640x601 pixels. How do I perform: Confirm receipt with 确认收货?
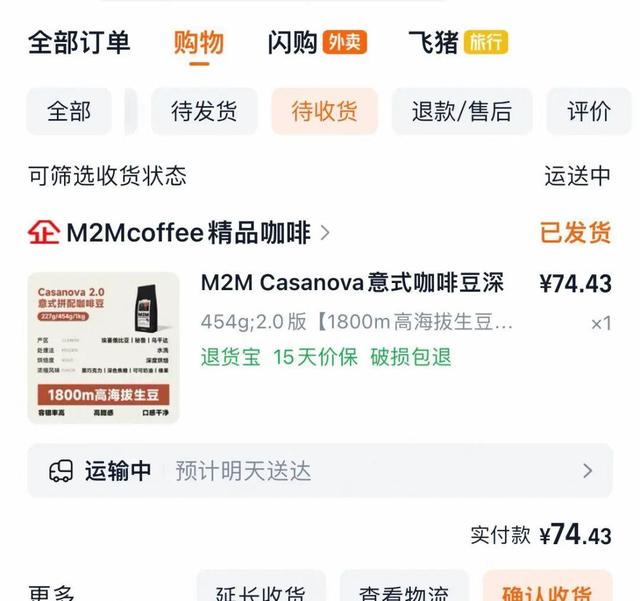(x=547, y=591)
